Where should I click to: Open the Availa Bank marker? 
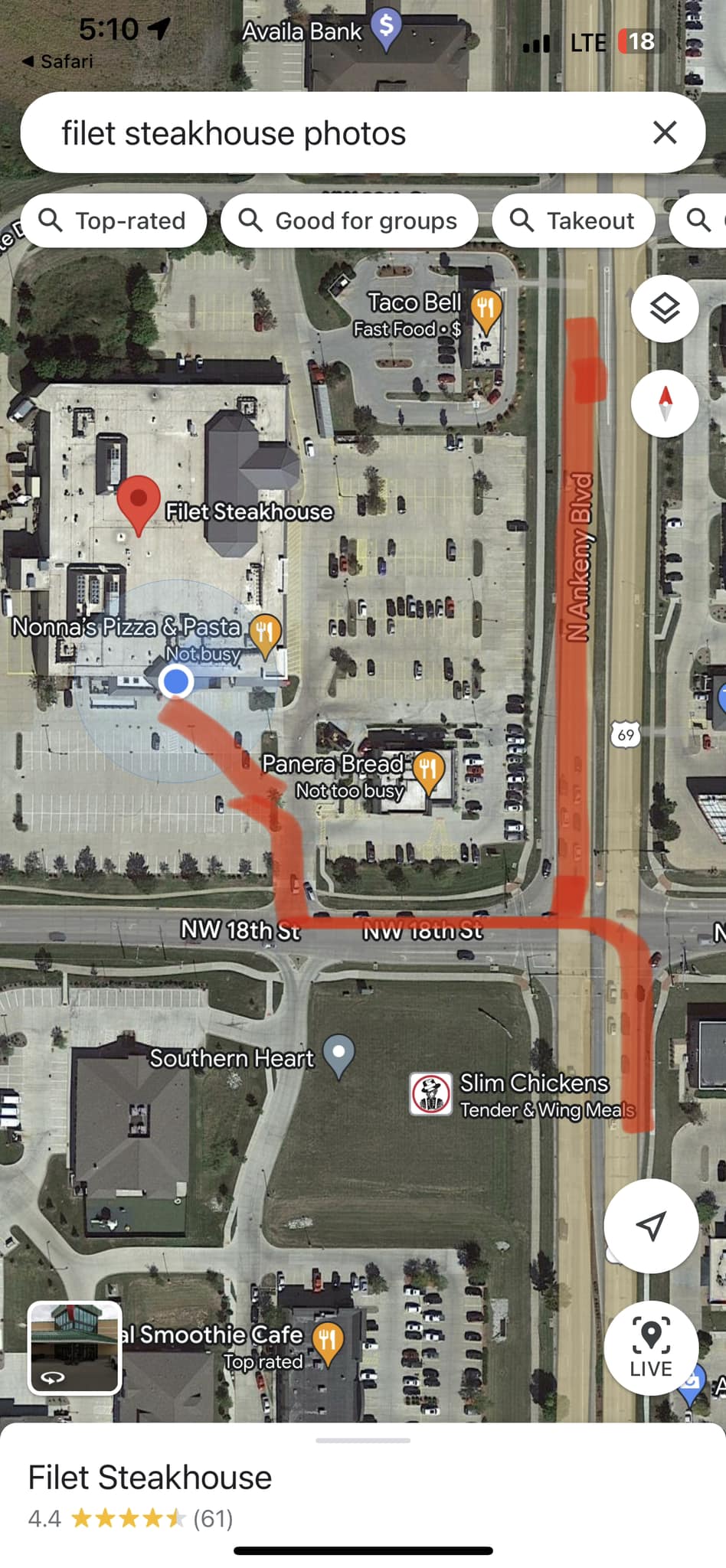point(387,28)
